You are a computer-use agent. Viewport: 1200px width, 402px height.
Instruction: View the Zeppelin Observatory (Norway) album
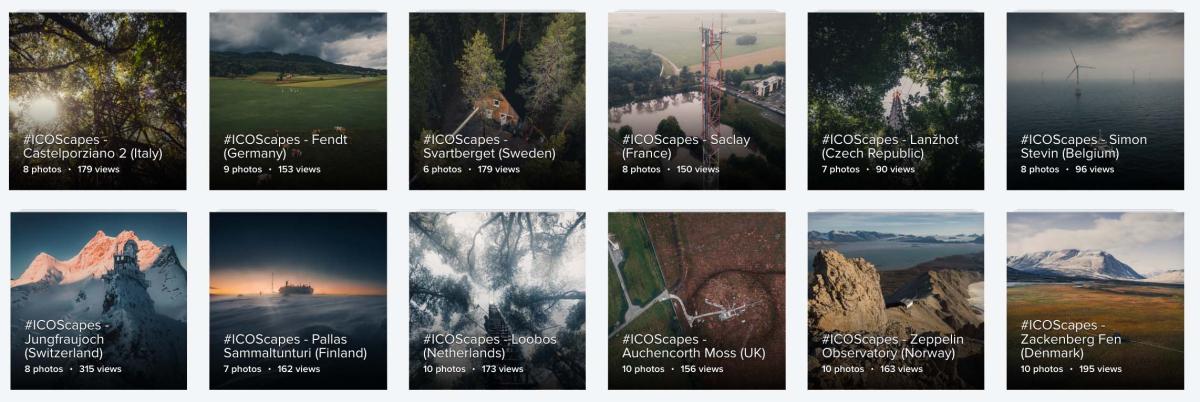(x=895, y=300)
